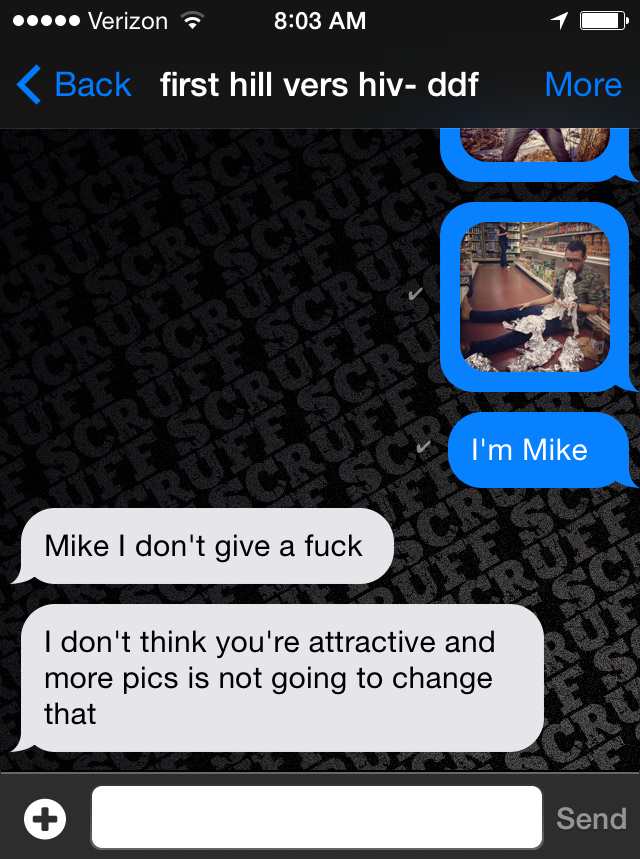Go back to the previous screen

click(75, 85)
